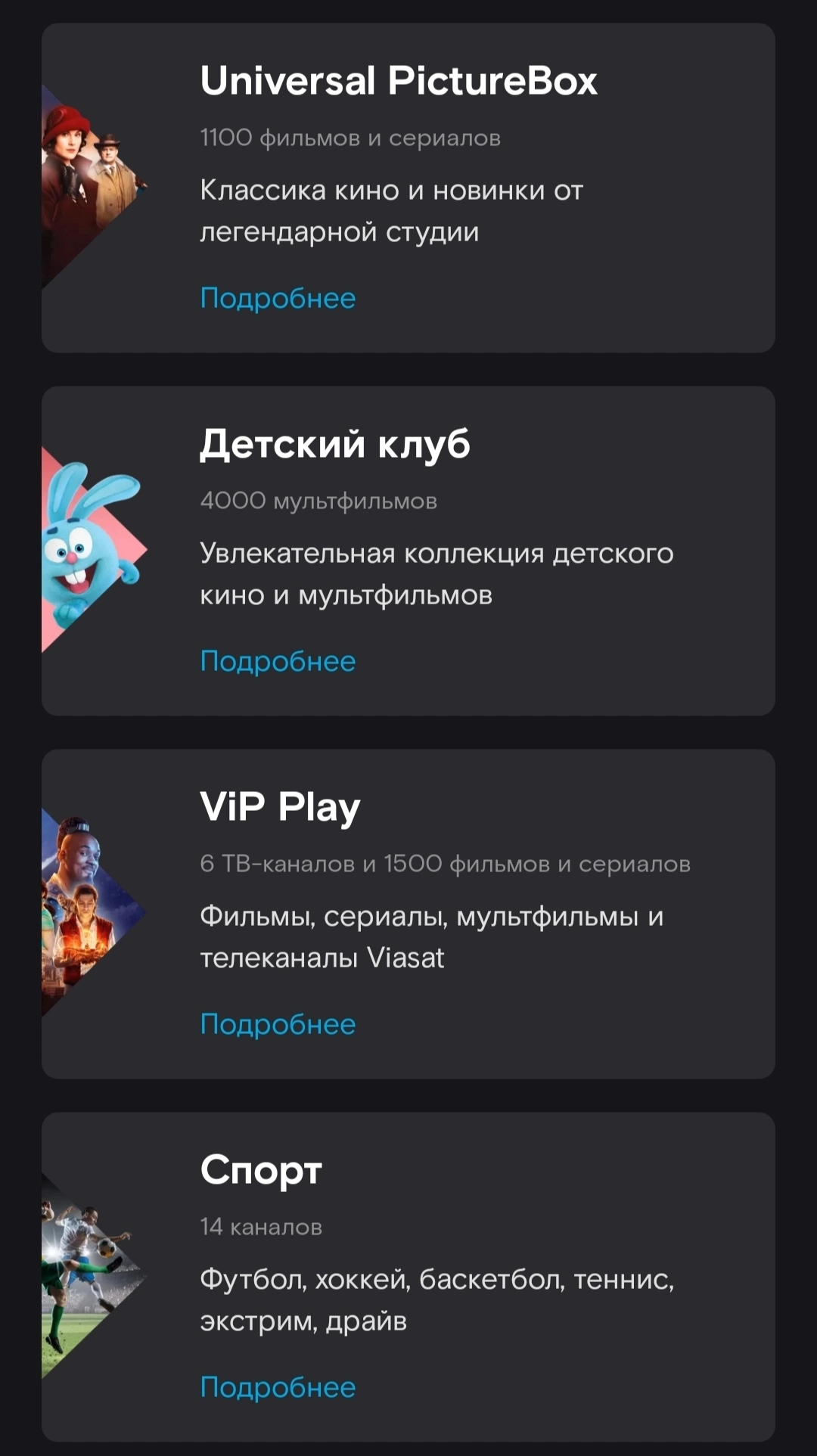The height and width of the screenshot is (1456, 817).
Task: Select Подробнее under ViP Play
Action: coord(278,1025)
